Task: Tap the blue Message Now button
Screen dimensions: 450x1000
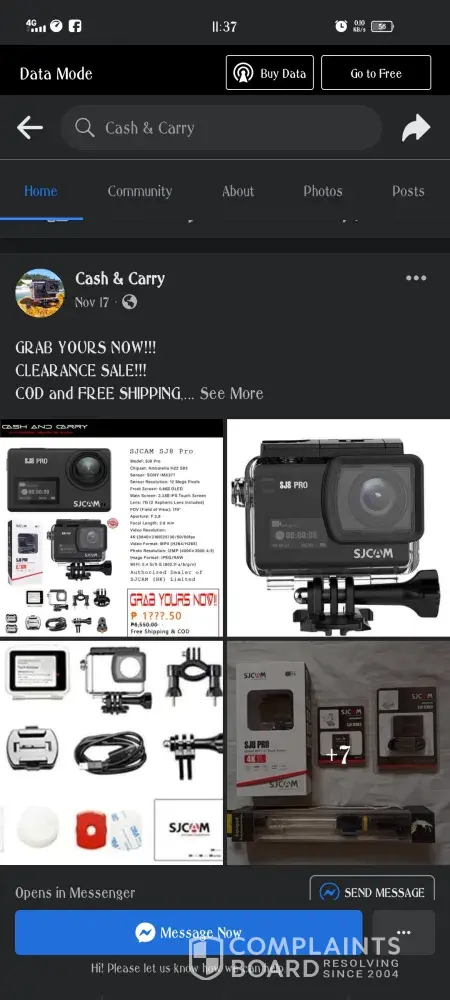Action: pos(189,932)
